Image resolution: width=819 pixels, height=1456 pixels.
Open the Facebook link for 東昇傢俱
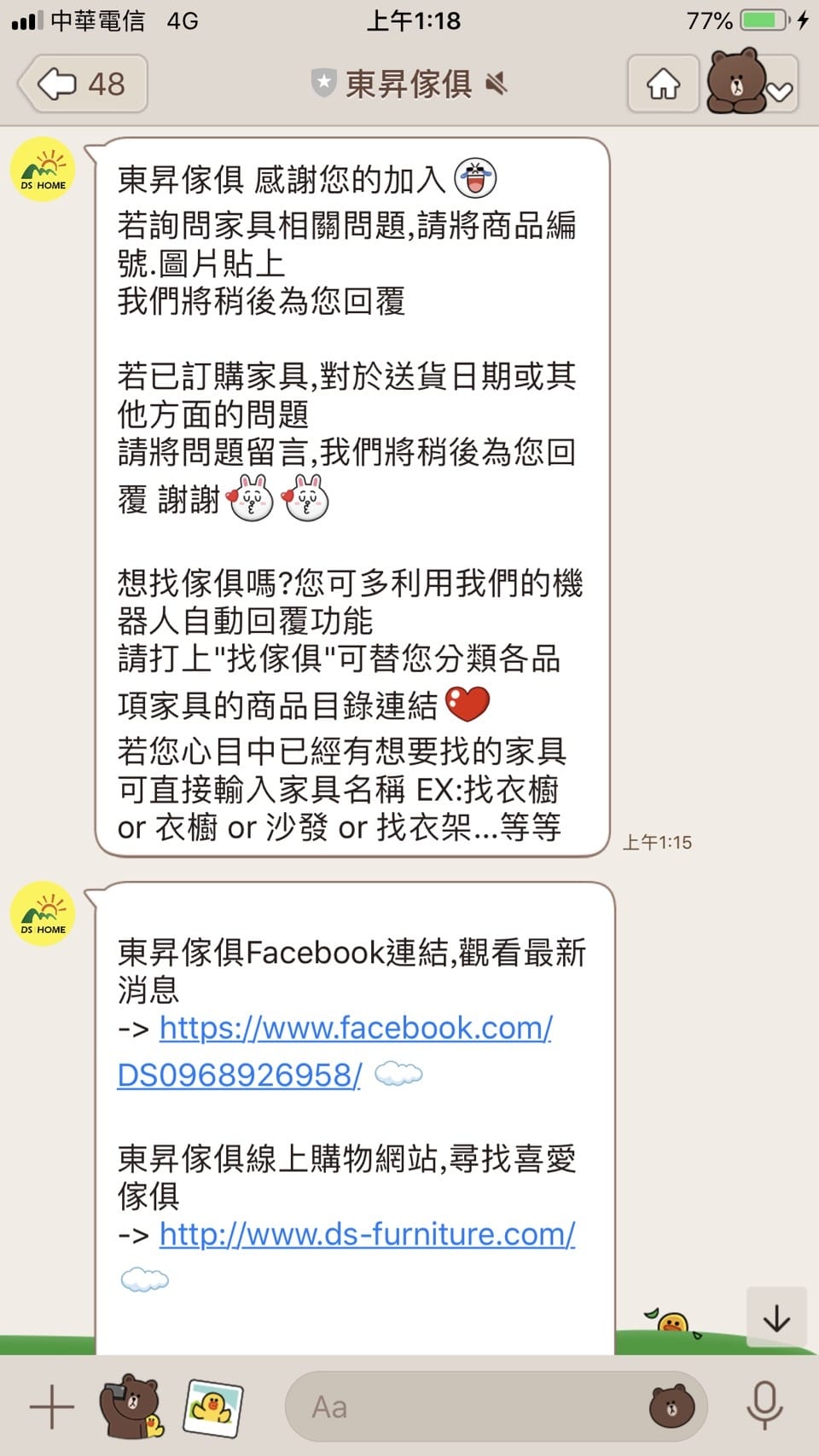[334, 1050]
